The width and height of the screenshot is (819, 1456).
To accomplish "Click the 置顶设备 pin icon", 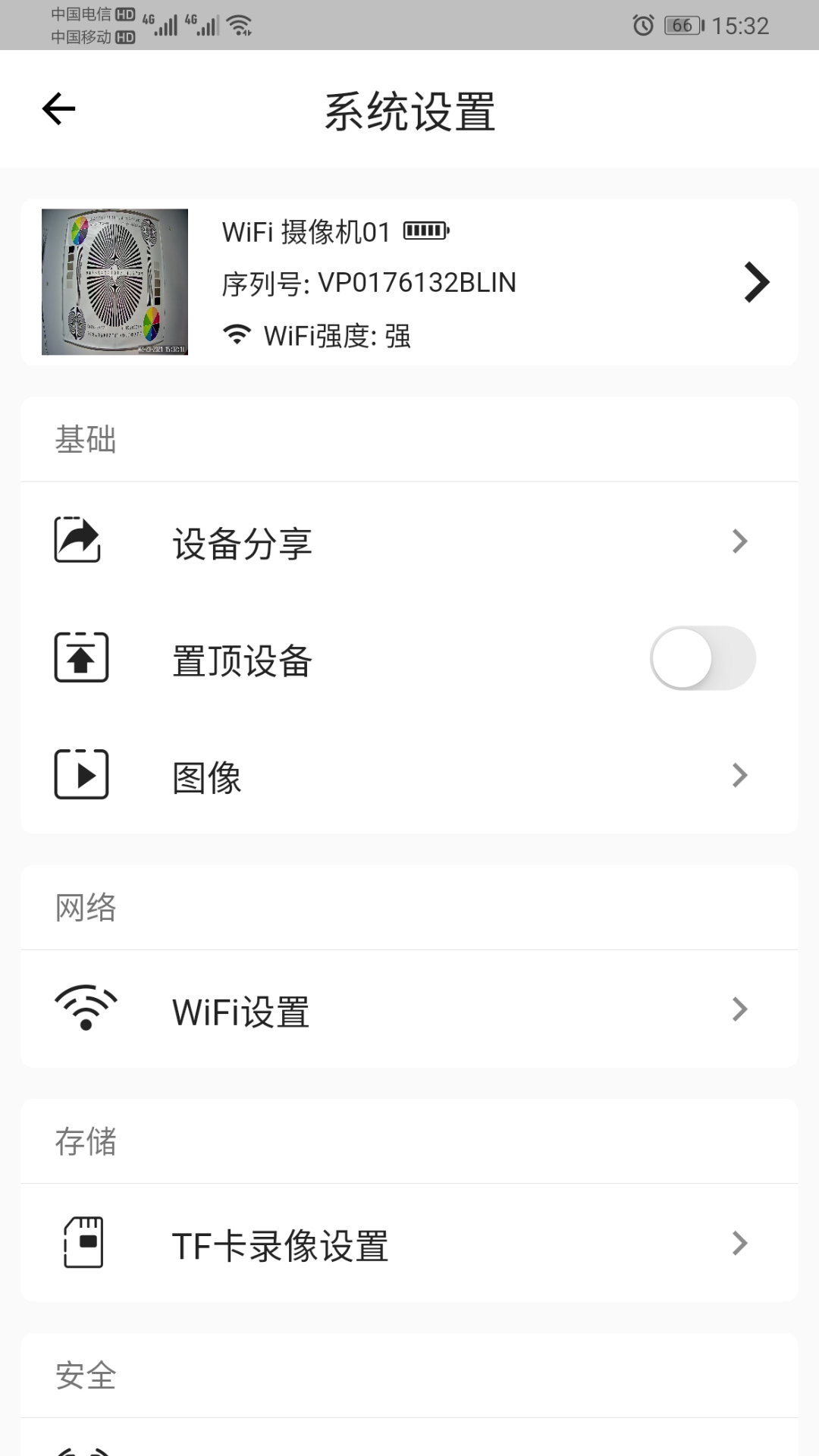I will click(81, 658).
